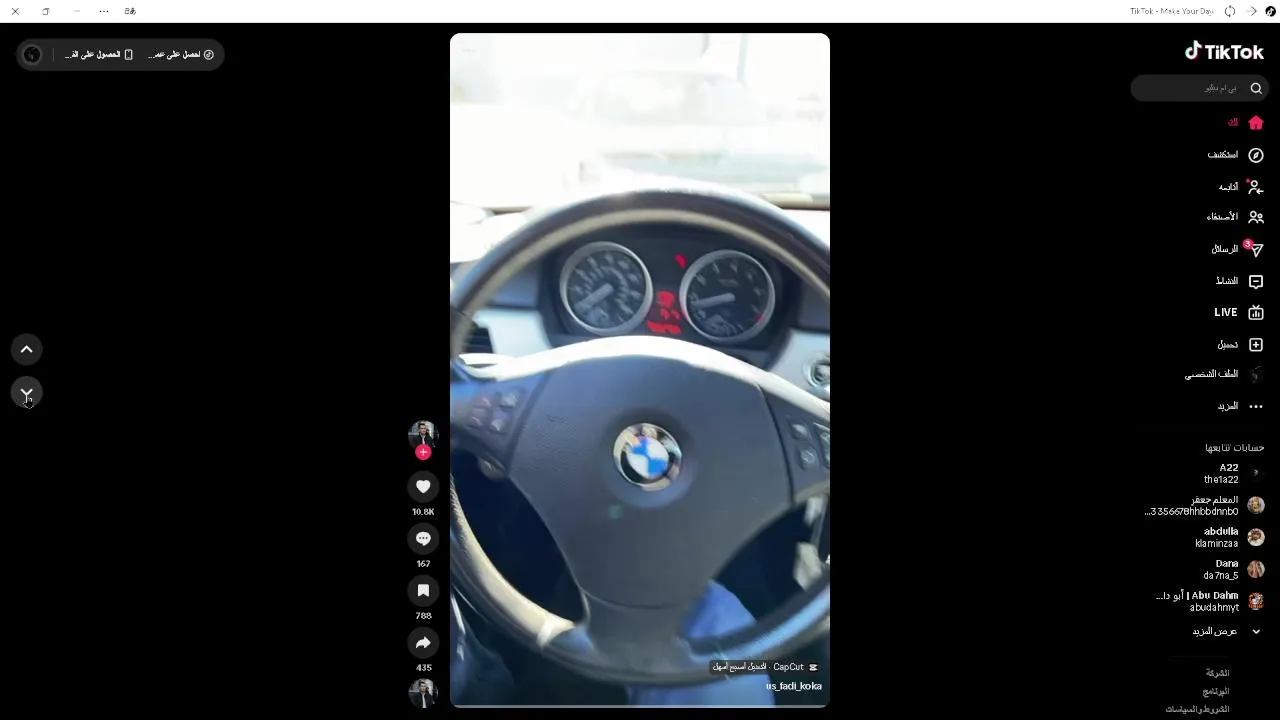Close the window with the X
This screenshot has width=1280, height=720.
coord(15,11)
